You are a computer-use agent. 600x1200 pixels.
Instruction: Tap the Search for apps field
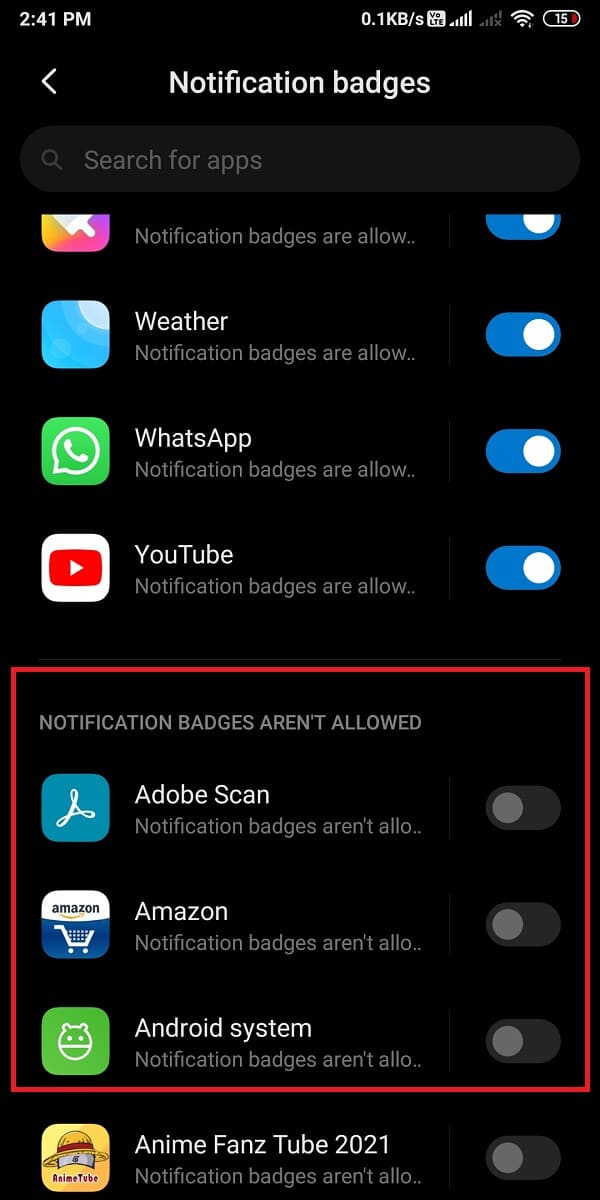click(300, 160)
